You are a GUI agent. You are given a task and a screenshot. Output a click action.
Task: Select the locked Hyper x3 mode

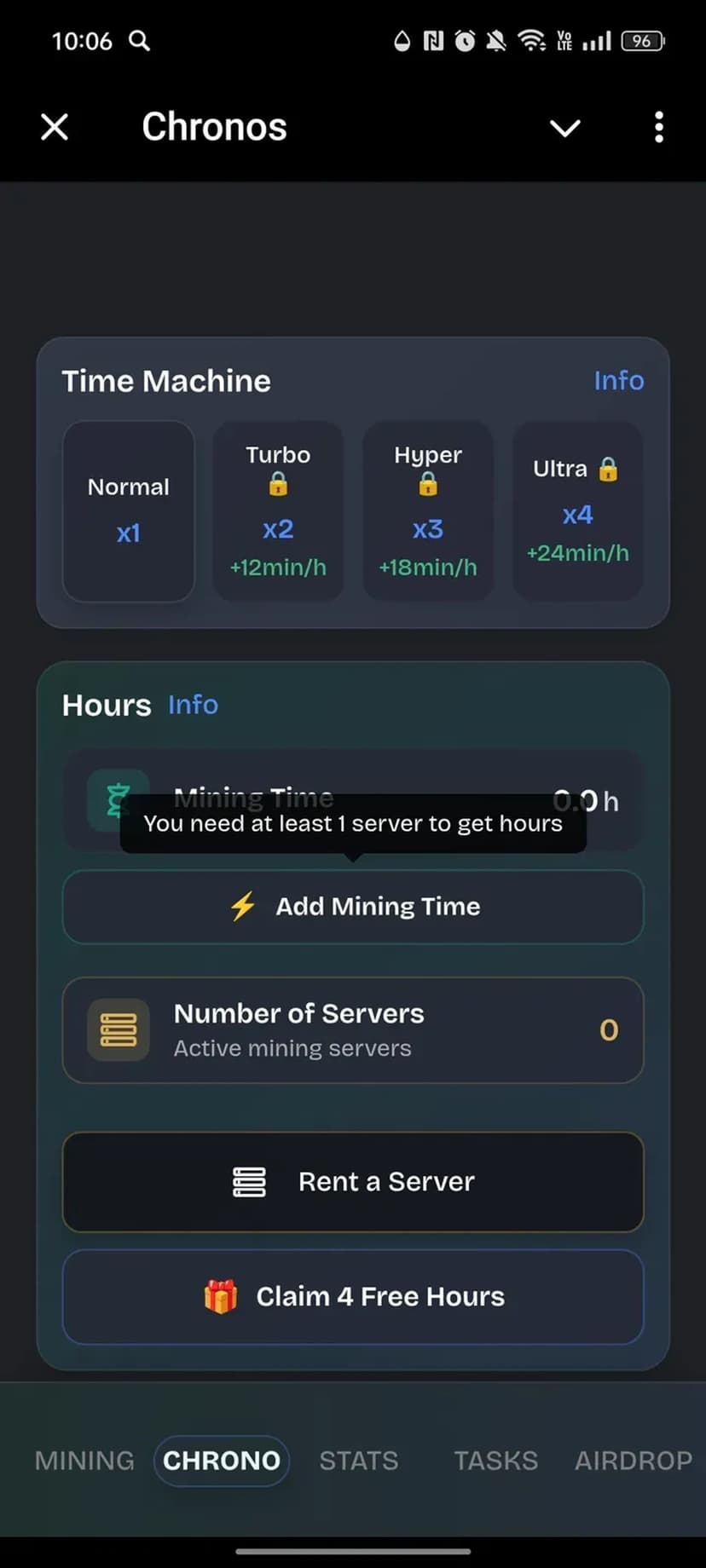tap(427, 511)
